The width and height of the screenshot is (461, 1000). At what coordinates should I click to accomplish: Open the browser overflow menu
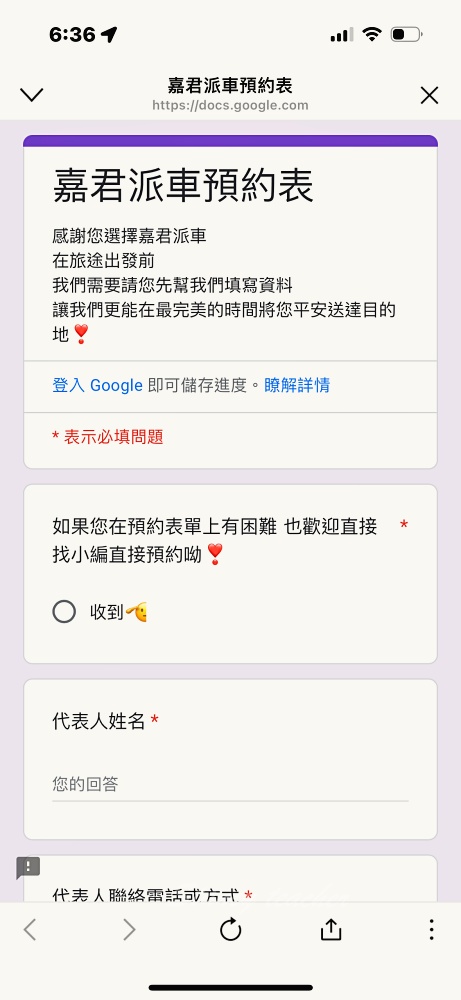[431, 930]
